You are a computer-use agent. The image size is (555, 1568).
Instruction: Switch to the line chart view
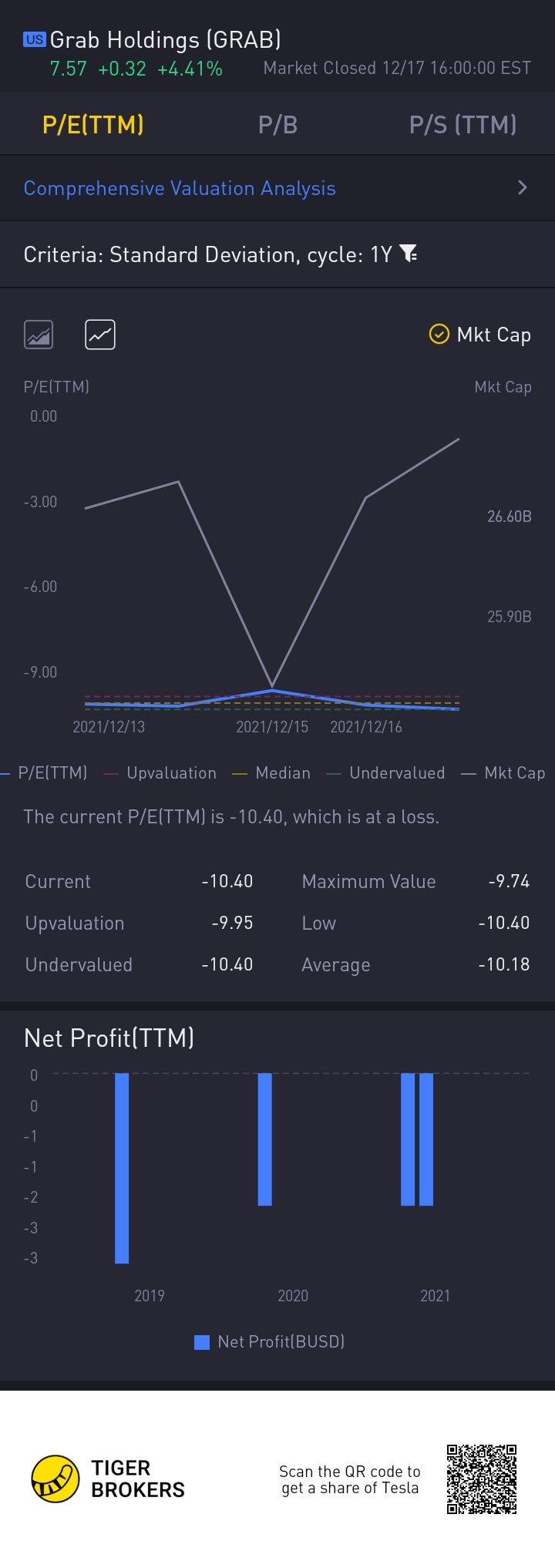pos(100,335)
